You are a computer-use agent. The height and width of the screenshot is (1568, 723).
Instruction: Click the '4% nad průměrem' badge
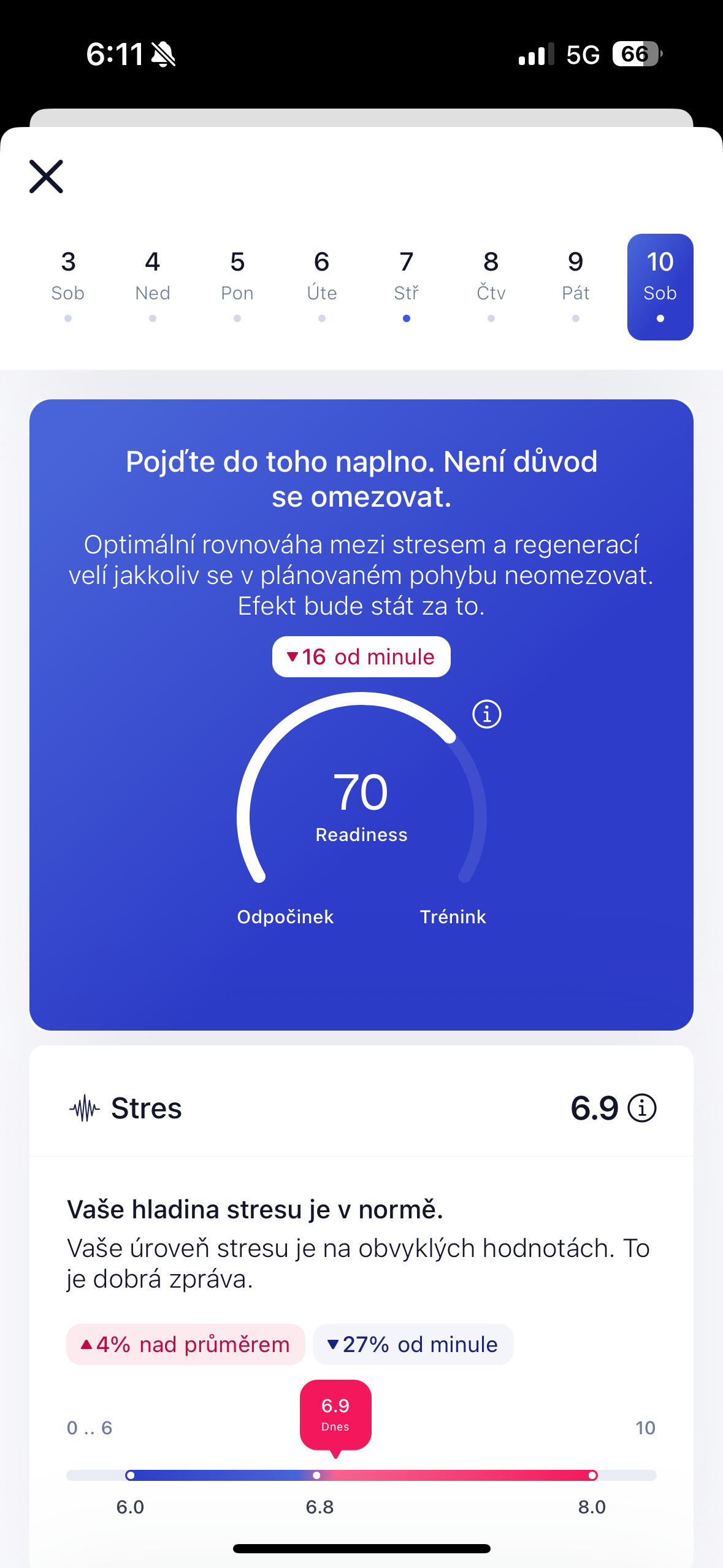tap(185, 1343)
